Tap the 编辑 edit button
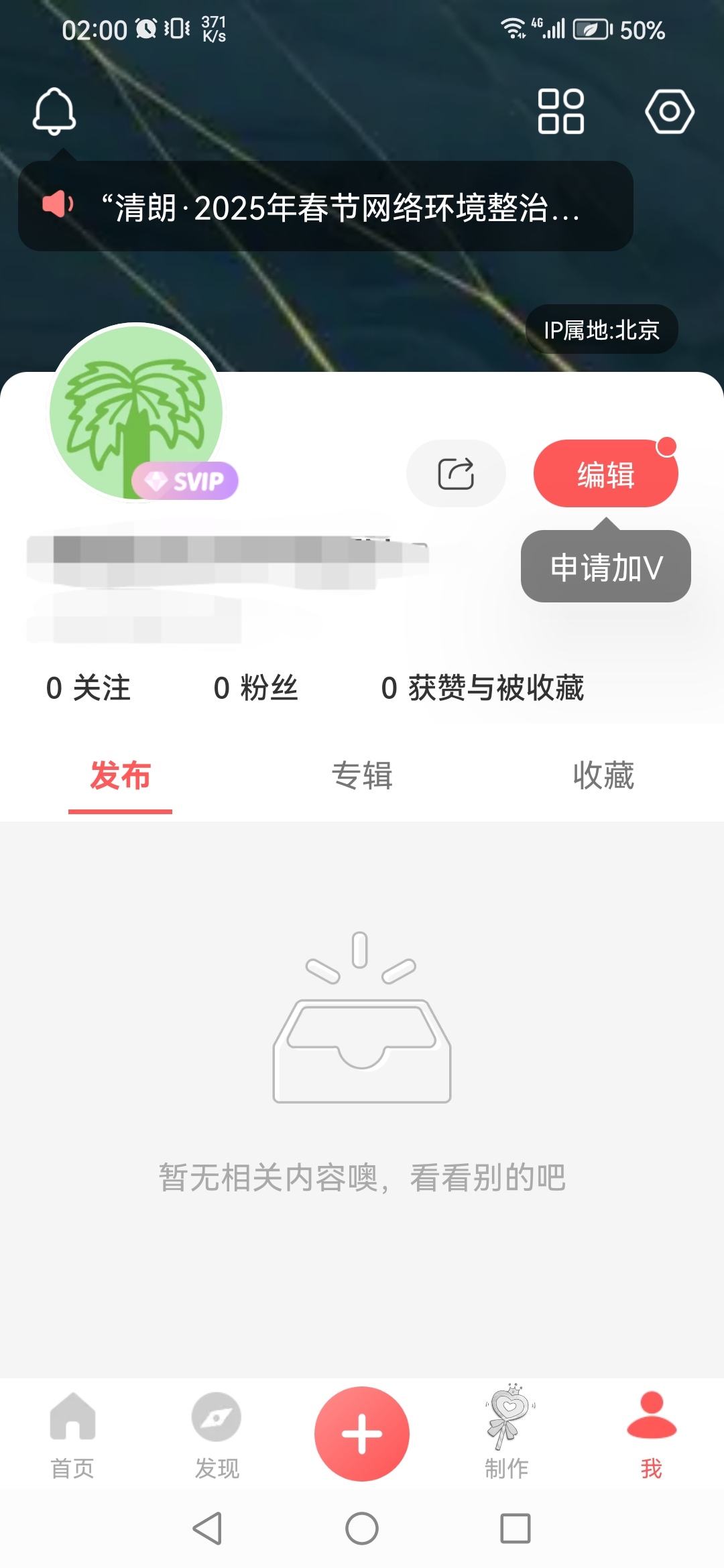 pyautogui.click(x=605, y=474)
